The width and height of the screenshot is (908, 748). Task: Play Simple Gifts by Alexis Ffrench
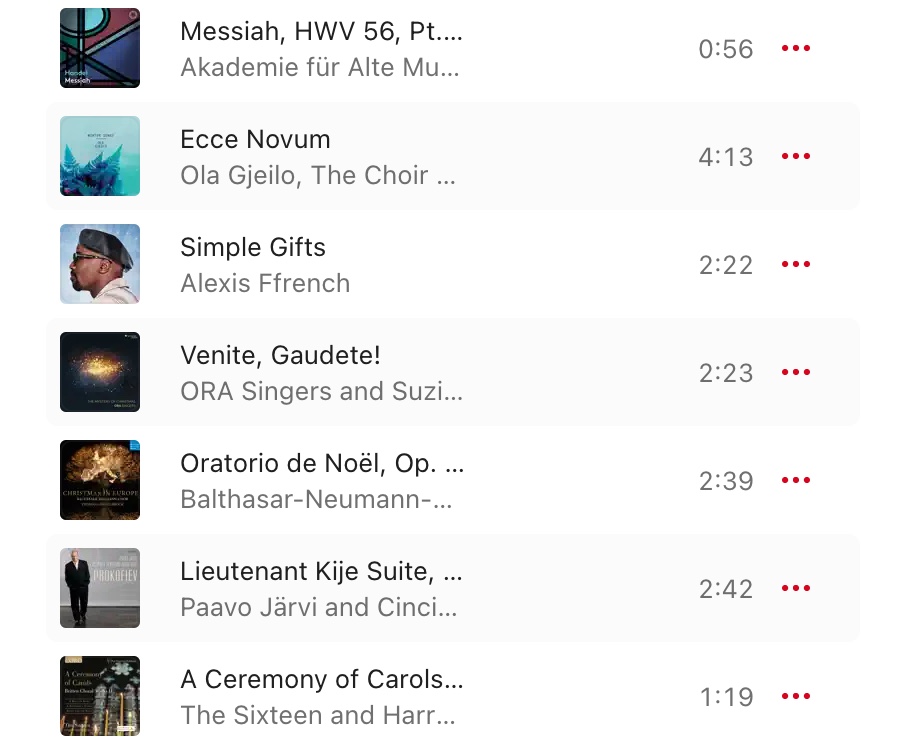(100, 264)
